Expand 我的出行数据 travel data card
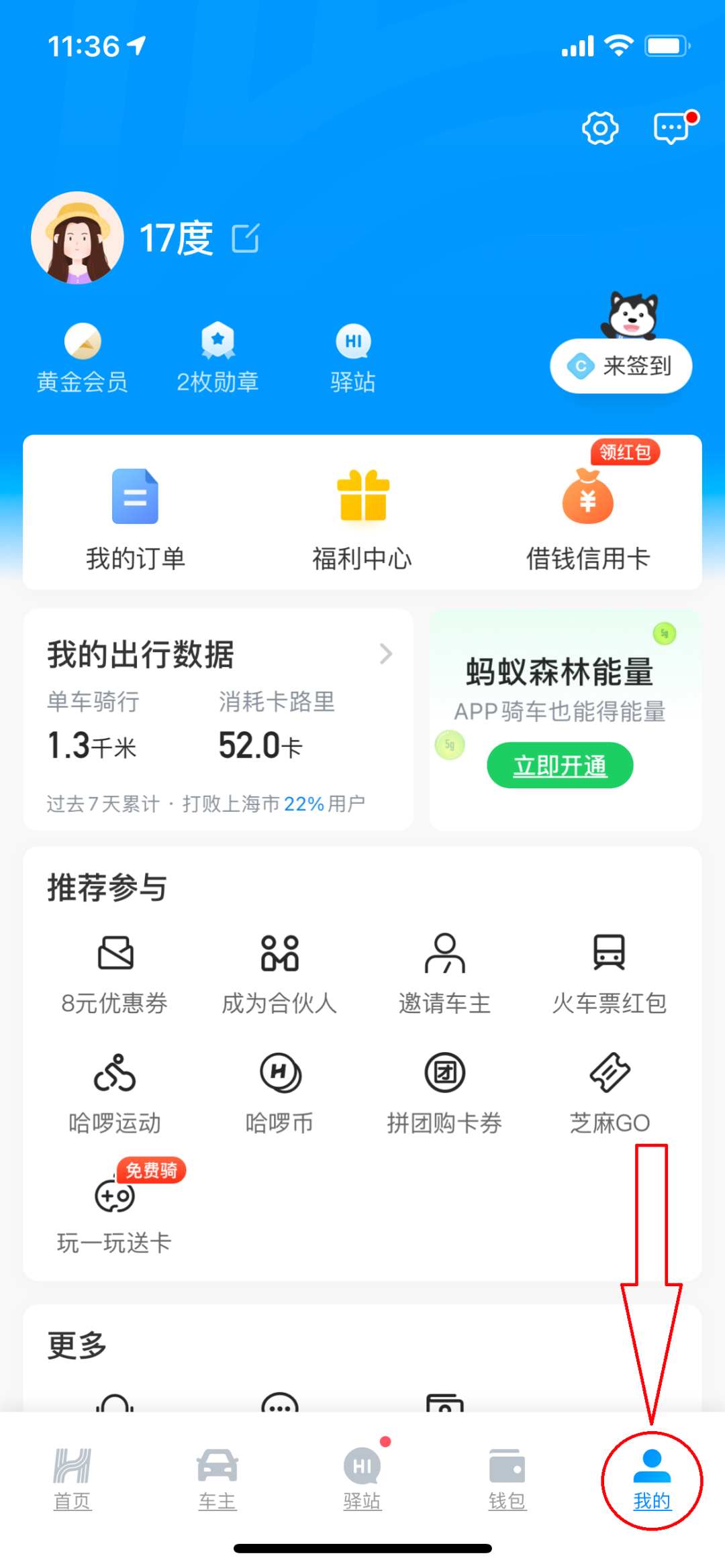 coord(385,654)
